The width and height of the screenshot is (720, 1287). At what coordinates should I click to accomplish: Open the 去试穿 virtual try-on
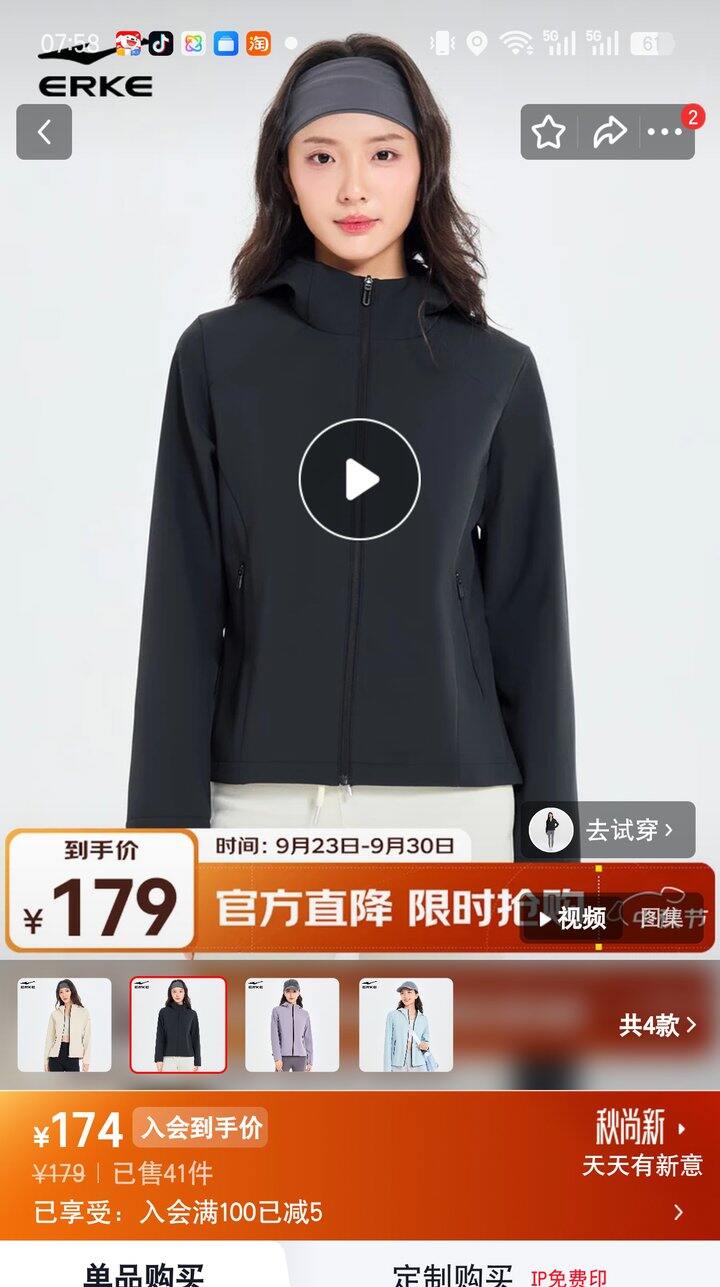(607, 830)
